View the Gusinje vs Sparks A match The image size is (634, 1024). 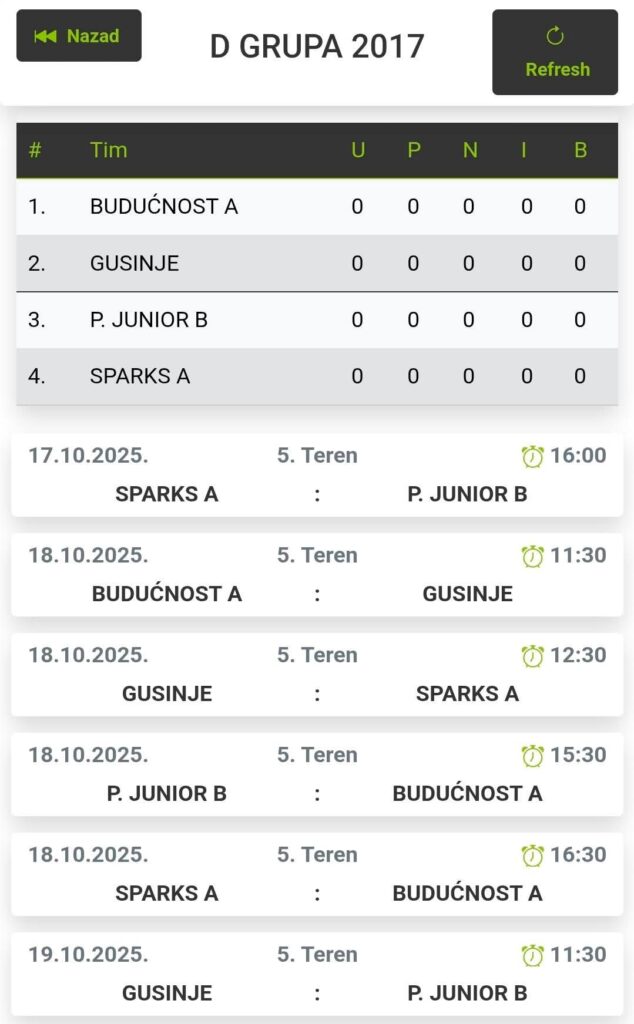tap(317, 675)
